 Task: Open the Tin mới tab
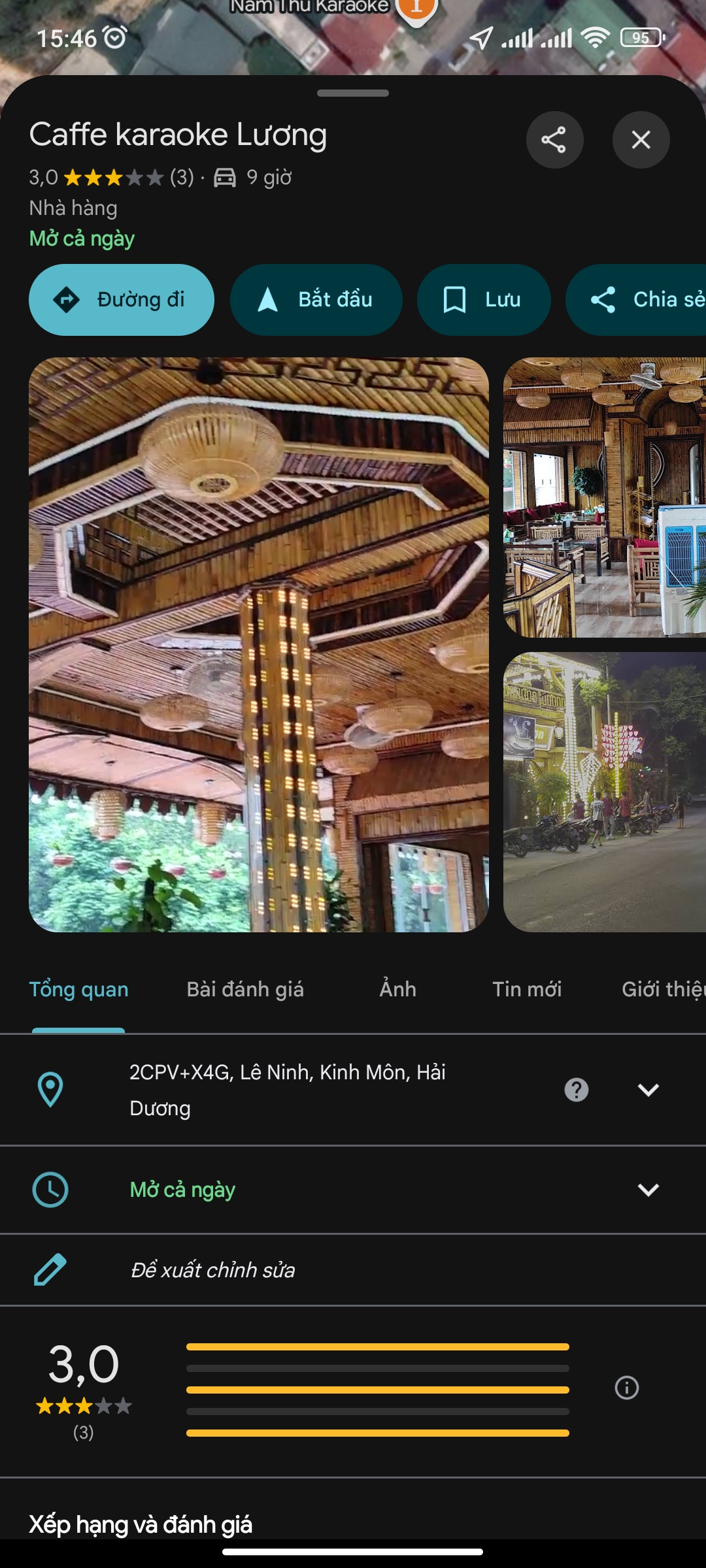tap(527, 989)
